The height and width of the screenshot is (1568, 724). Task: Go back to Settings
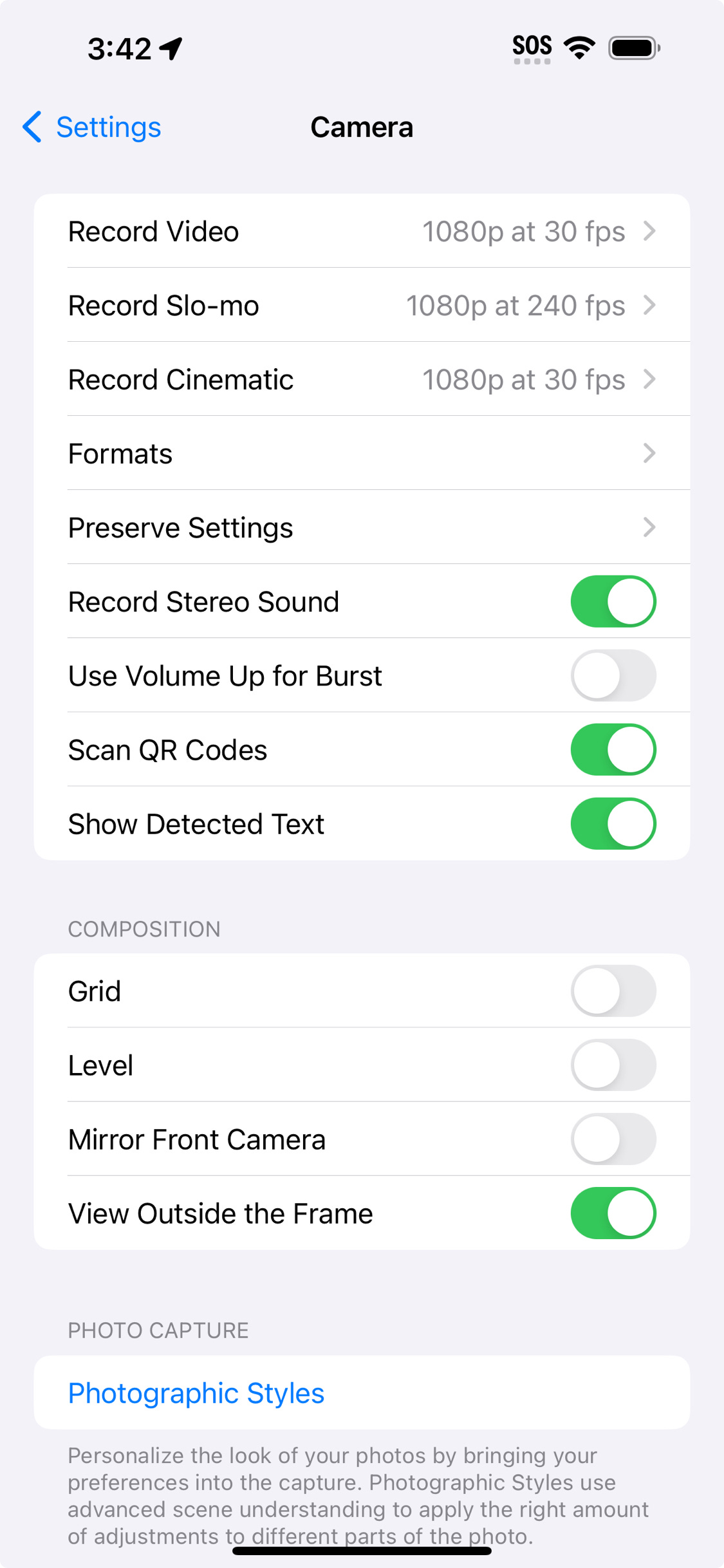point(91,127)
